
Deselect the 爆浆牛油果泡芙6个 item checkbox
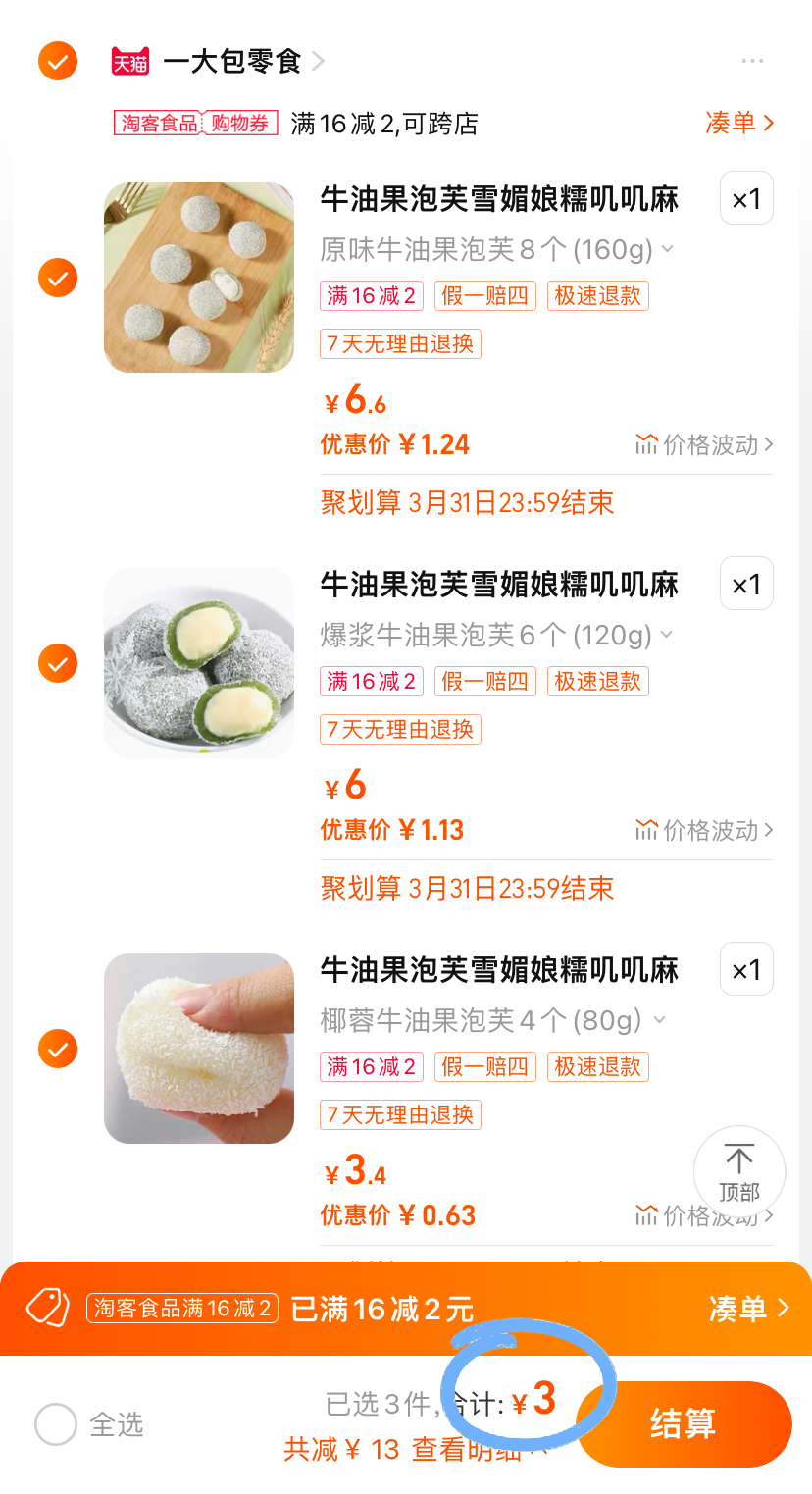58,663
